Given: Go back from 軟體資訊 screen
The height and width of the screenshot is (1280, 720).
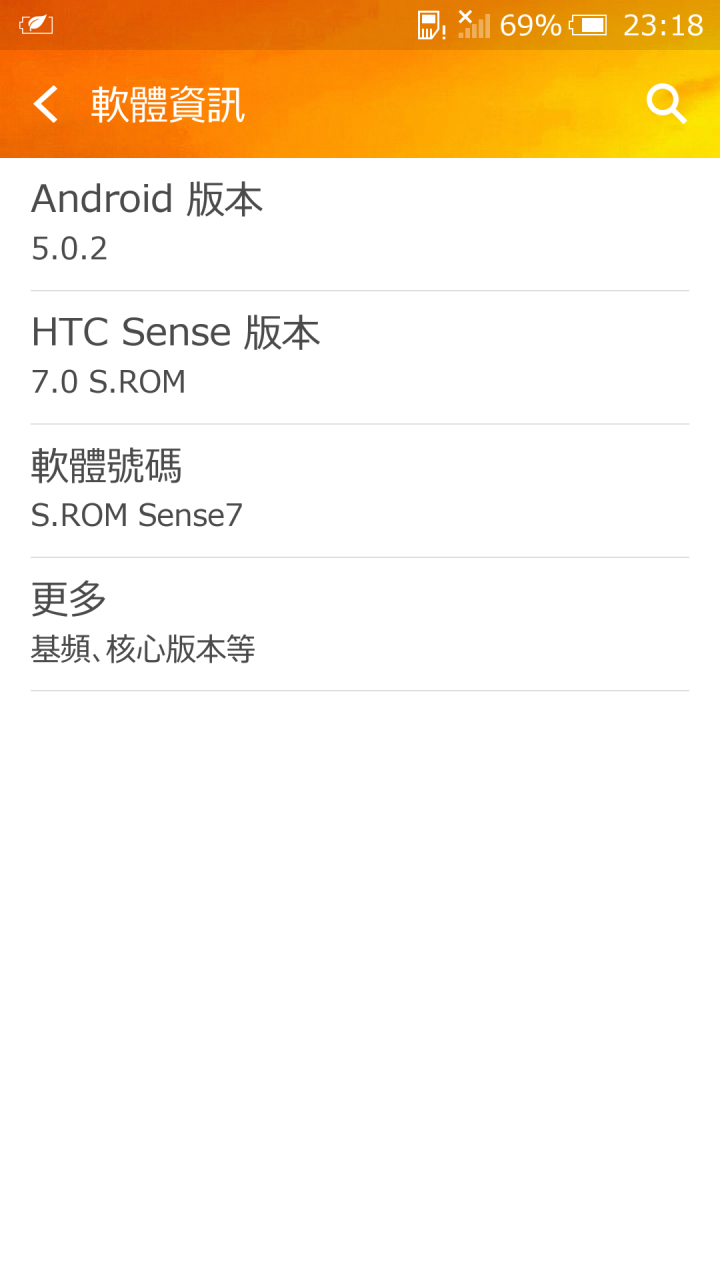Looking at the screenshot, I should [x=46, y=104].
